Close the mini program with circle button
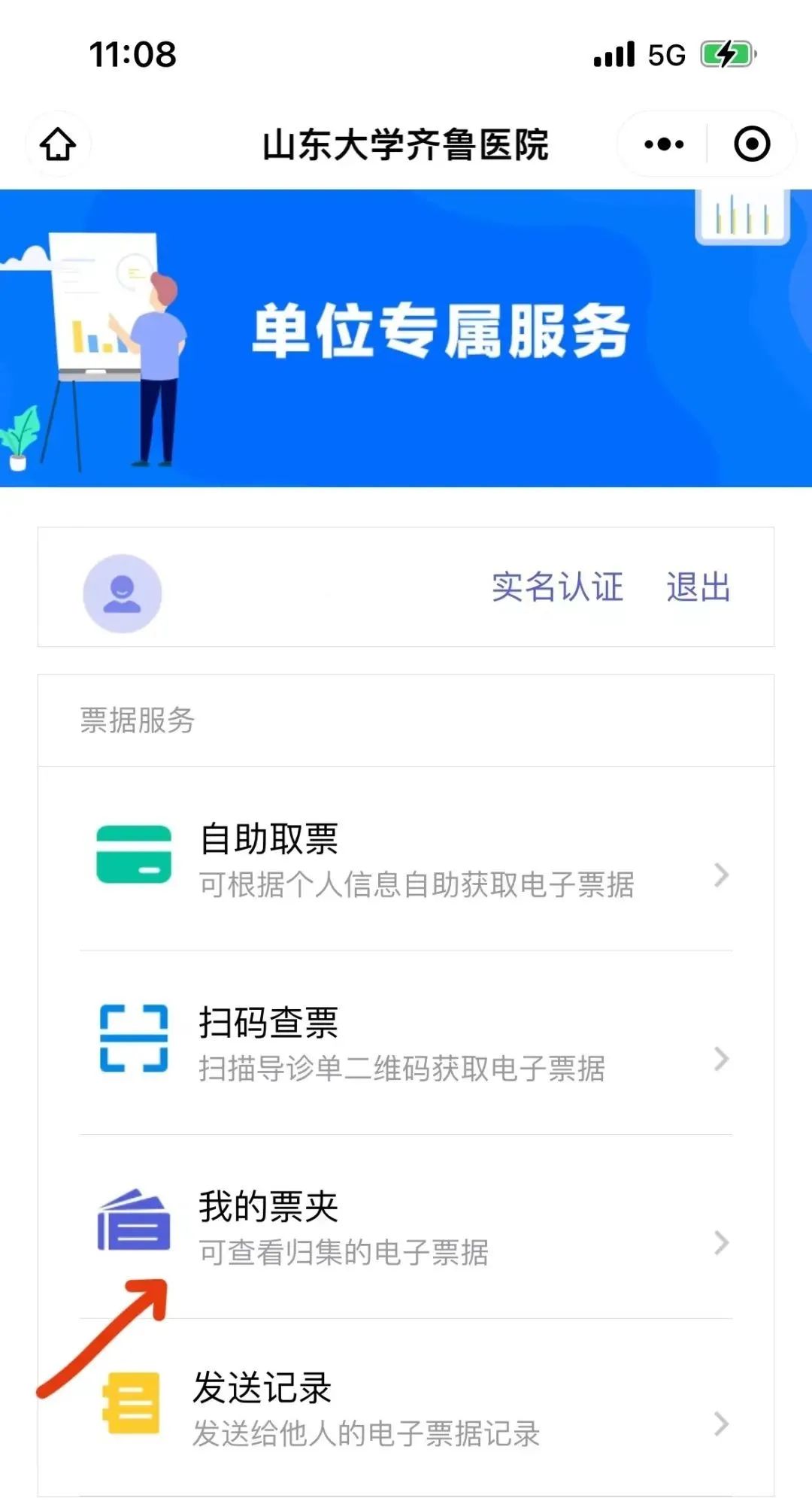812x1510 pixels. click(752, 144)
